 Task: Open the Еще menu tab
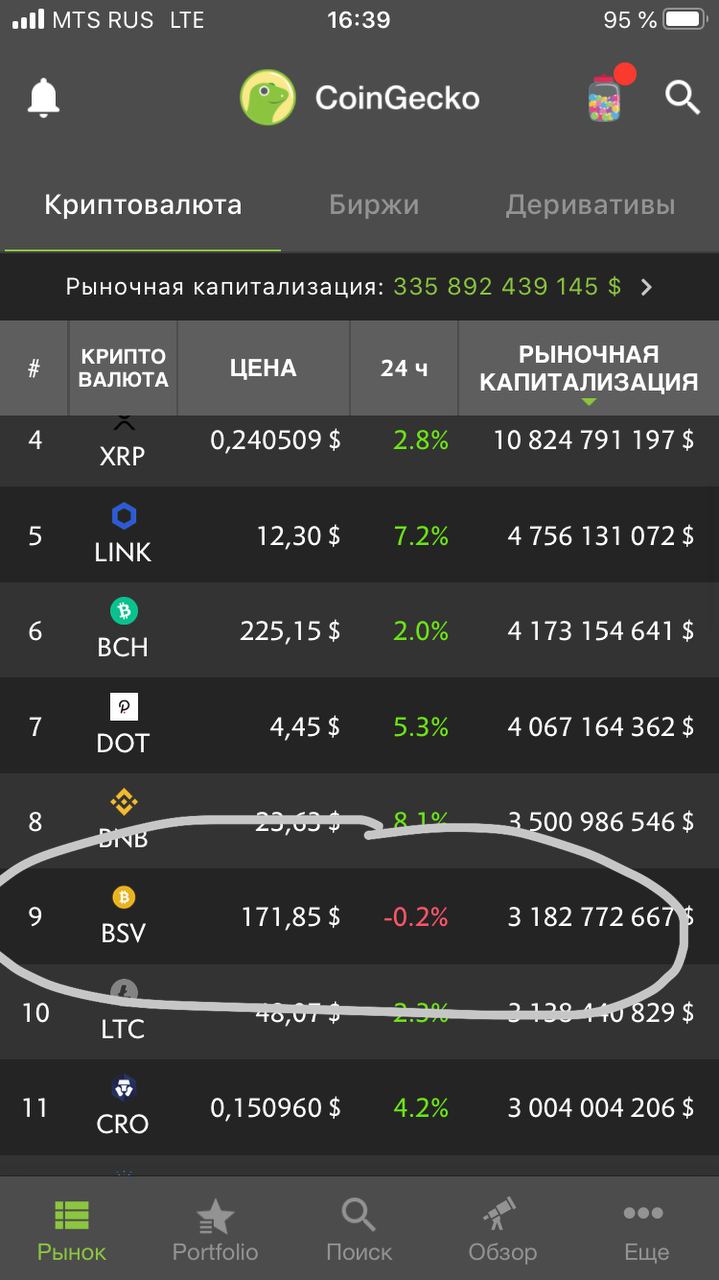pos(646,1230)
